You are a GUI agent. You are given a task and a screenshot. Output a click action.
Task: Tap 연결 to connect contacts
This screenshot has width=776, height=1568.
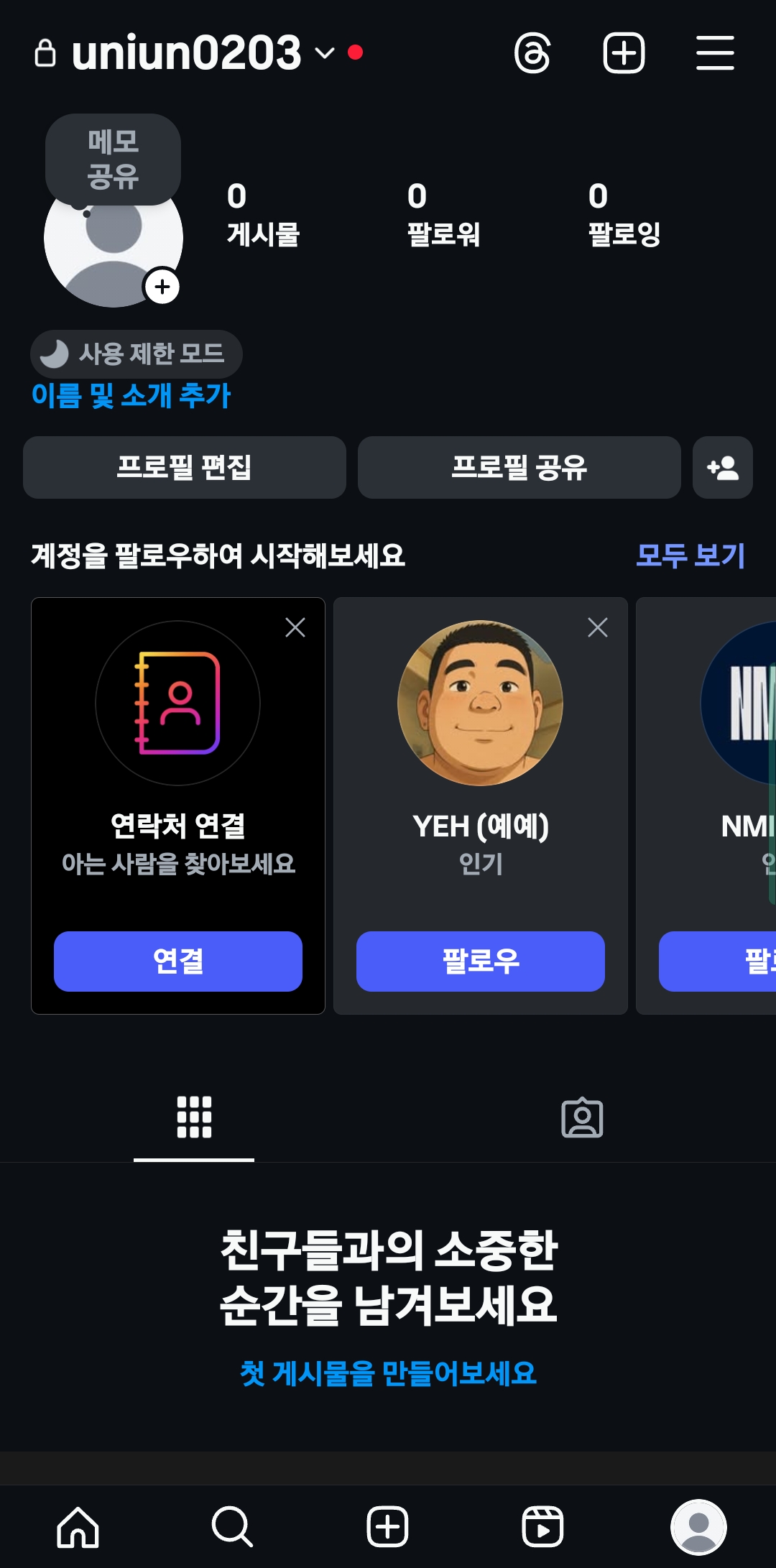click(x=178, y=961)
